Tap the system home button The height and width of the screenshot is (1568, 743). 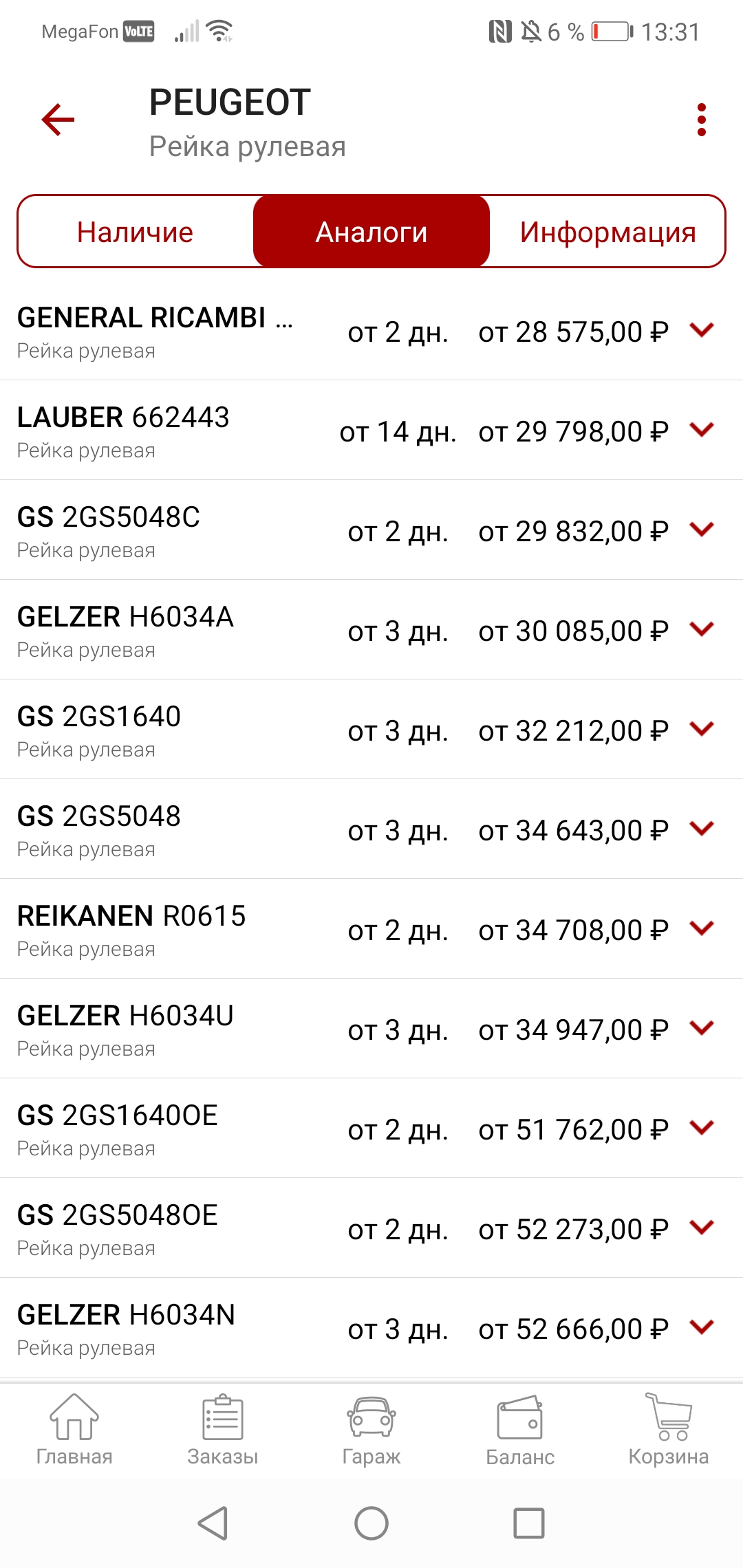pyautogui.click(x=371, y=1523)
